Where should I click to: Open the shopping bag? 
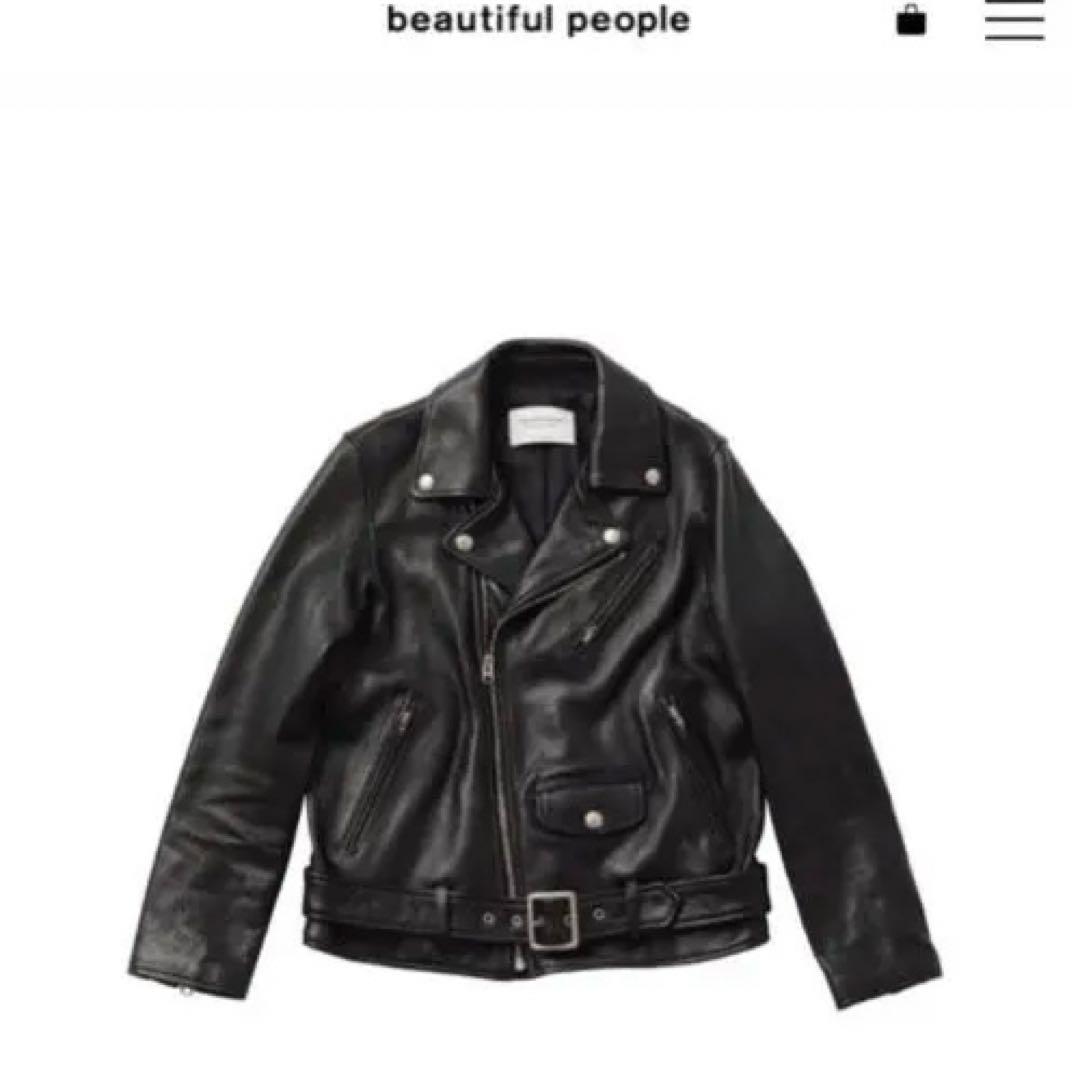911,20
